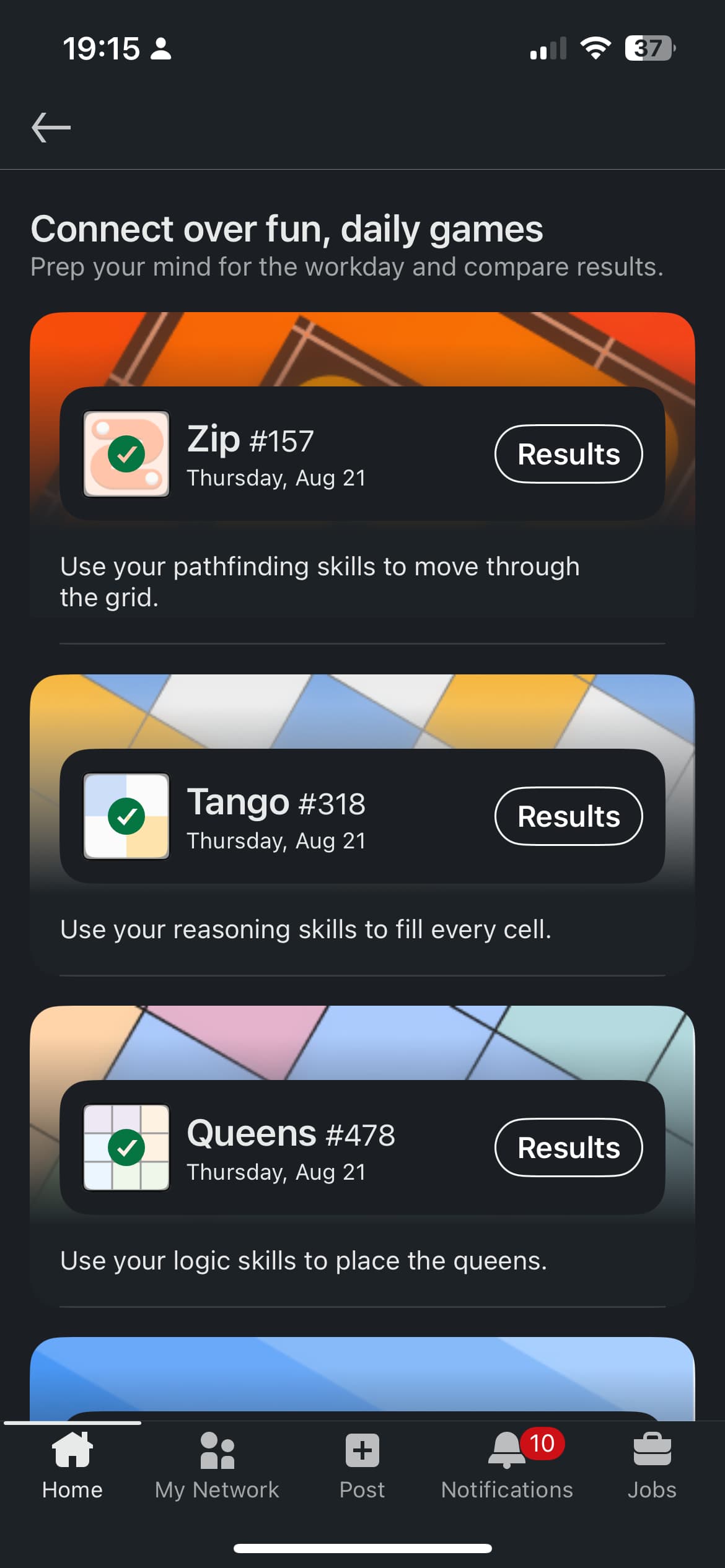Go back using the arrow
725x1568 pixels.
point(51,128)
